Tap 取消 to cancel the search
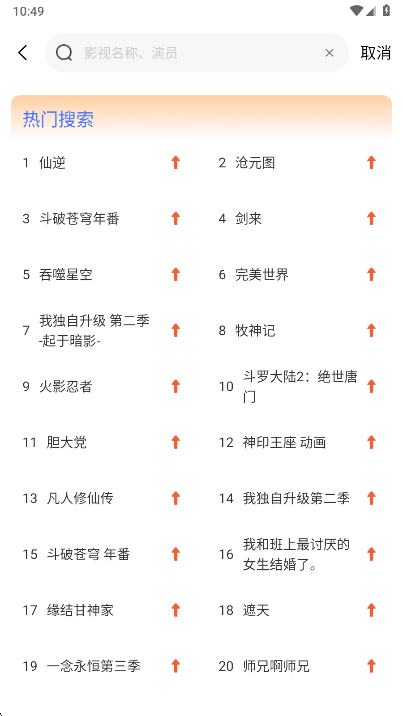Image resolution: width=403 pixels, height=716 pixels. pos(375,53)
